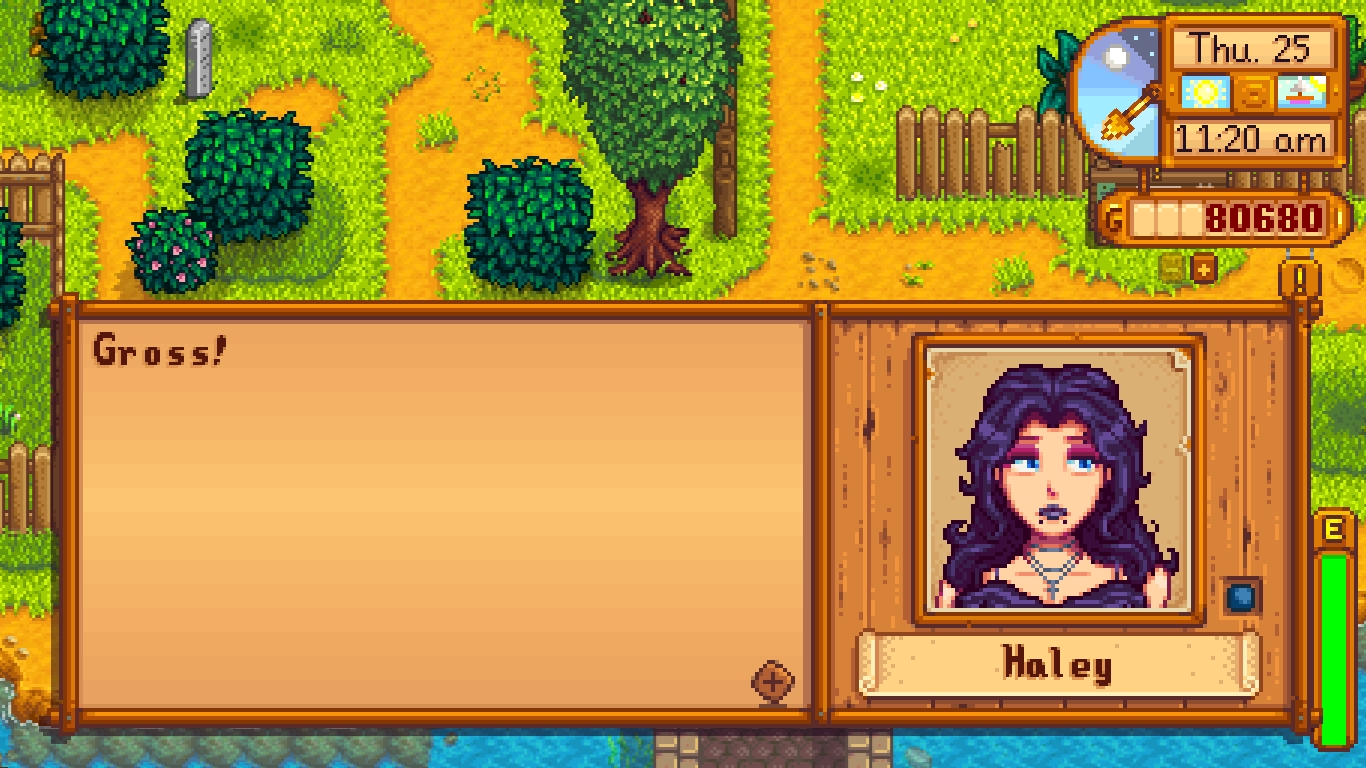Zoom in with the plus button
This screenshot has width=1366, height=768.
click(1204, 268)
